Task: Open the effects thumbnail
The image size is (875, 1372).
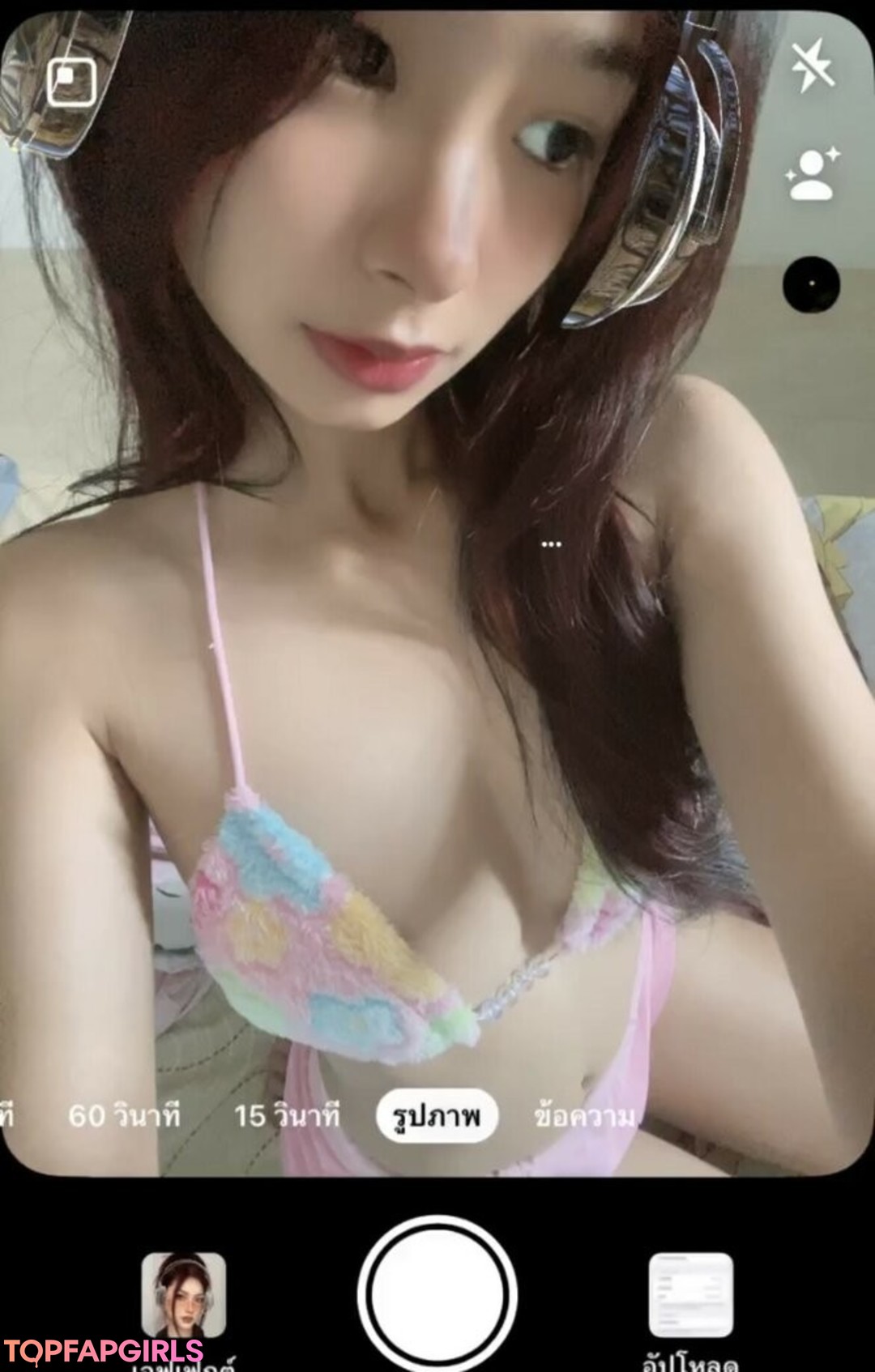Action: 183,1296
